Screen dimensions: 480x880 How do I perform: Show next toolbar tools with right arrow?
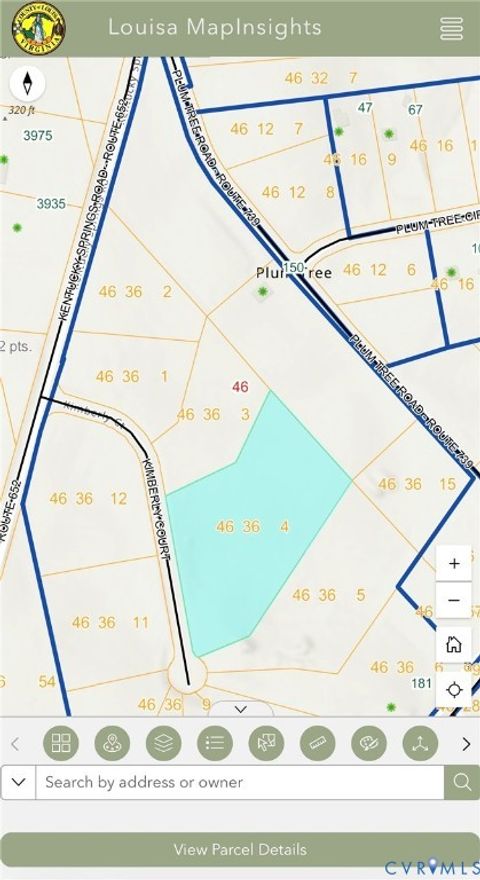click(x=466, y=744)
